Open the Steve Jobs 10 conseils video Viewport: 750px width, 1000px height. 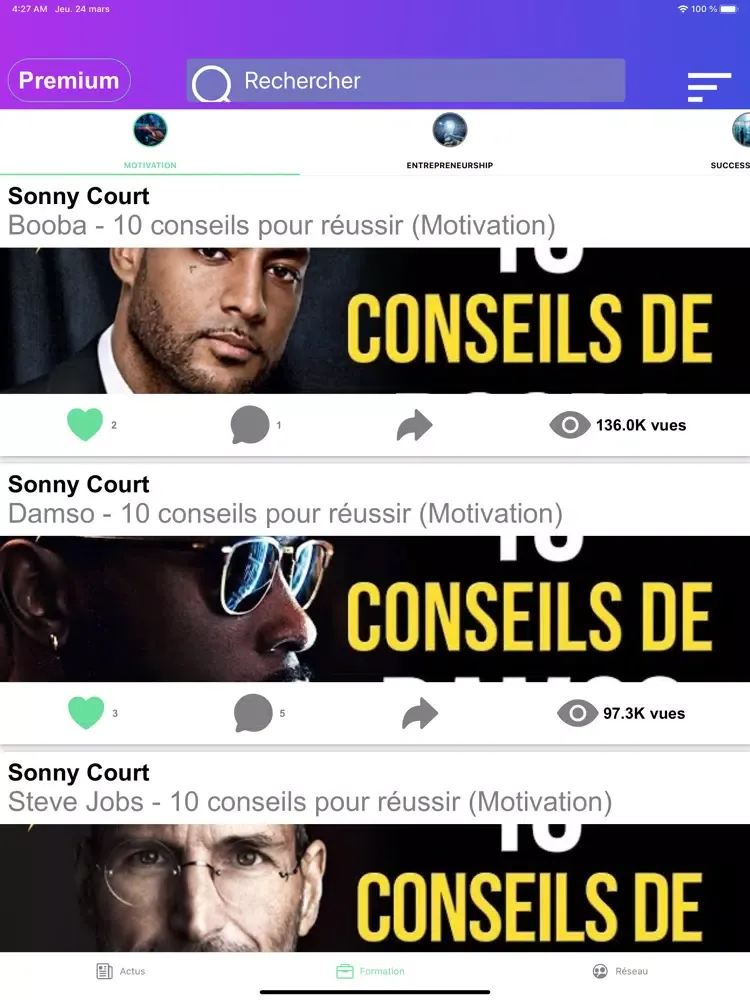click(375, 888)
